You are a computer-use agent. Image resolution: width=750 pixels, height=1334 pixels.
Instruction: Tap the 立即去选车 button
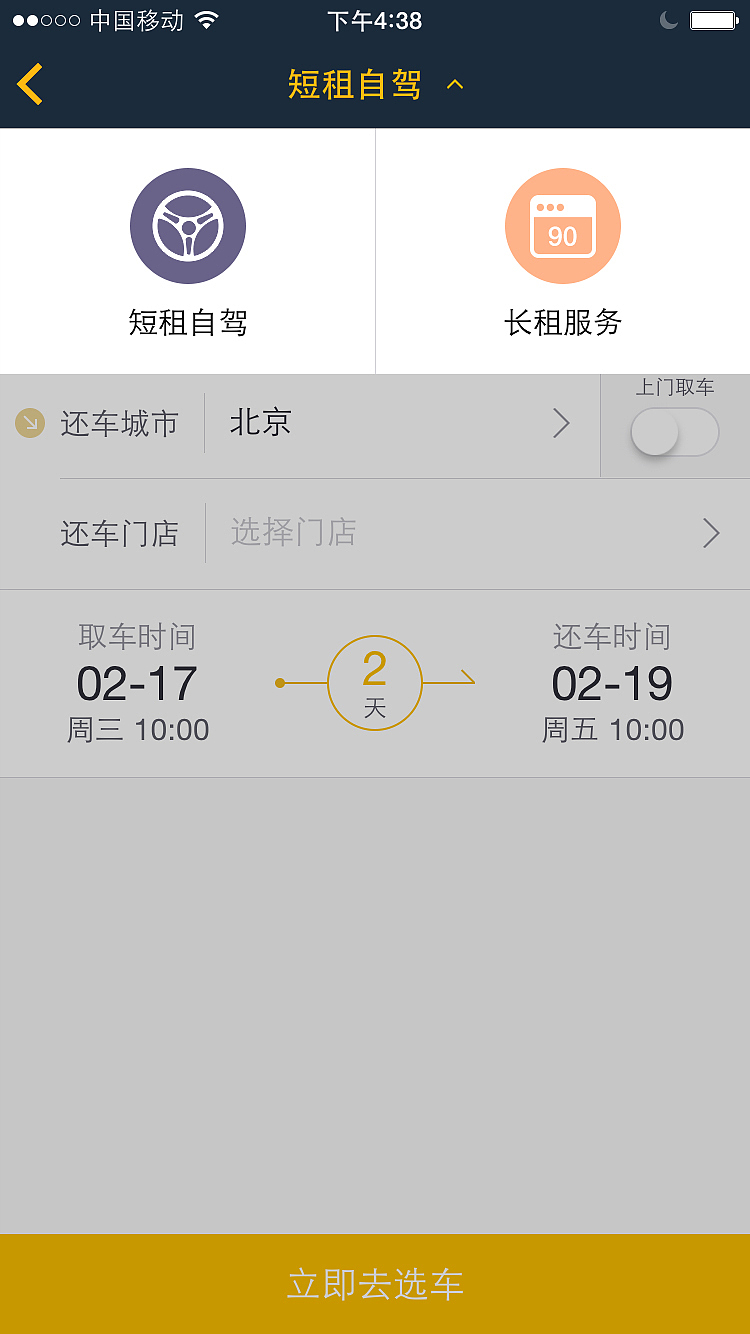(x=375, y=1284)
